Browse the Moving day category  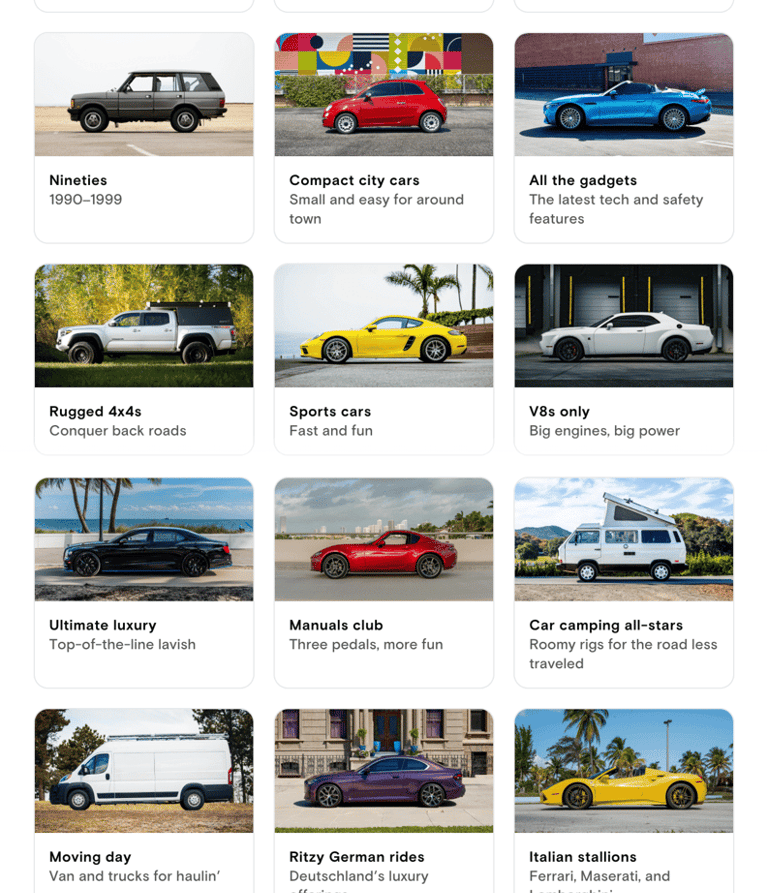tap(144, 800)
